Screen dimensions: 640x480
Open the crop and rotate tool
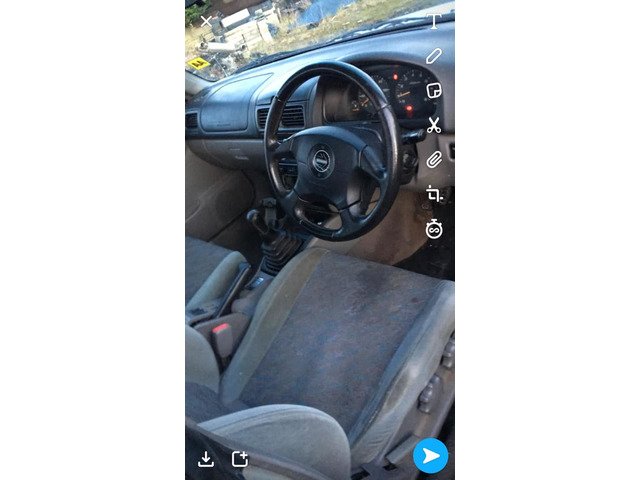coord(434,194)
